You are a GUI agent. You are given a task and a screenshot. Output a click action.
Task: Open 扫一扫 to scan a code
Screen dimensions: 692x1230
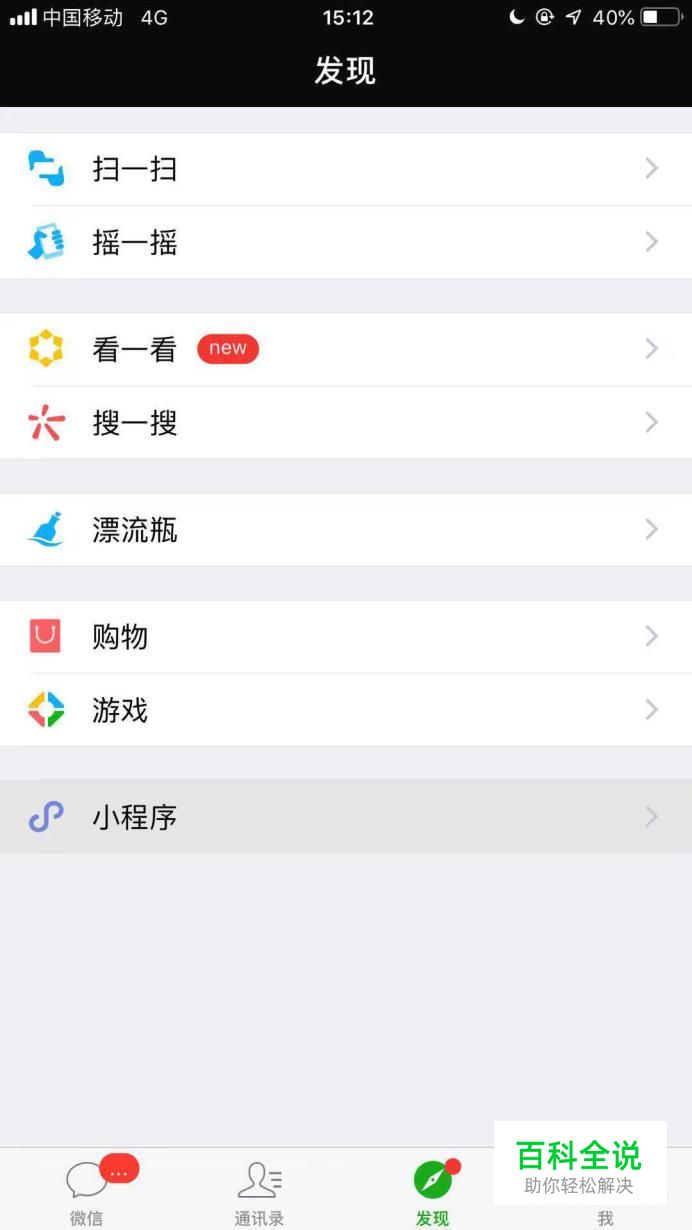345,169
